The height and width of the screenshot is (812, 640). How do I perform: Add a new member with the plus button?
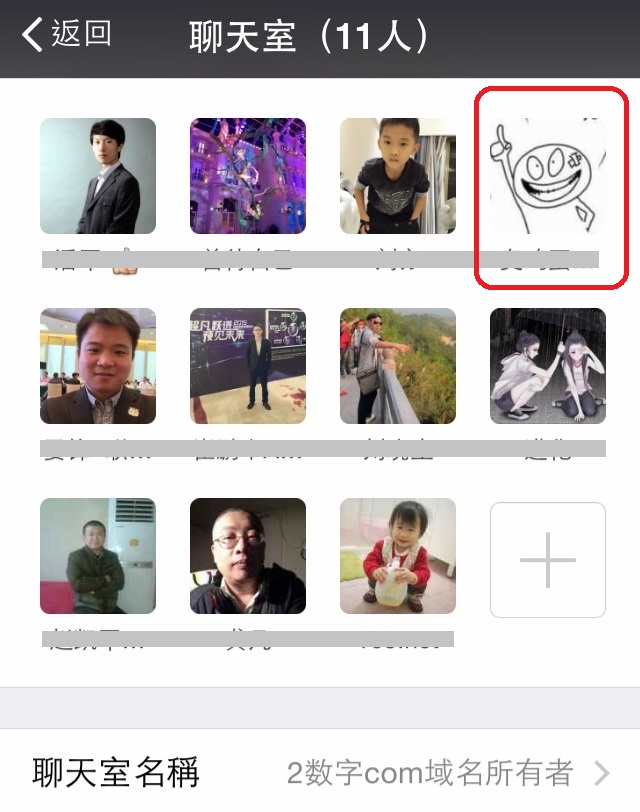[x=548, y=559]
